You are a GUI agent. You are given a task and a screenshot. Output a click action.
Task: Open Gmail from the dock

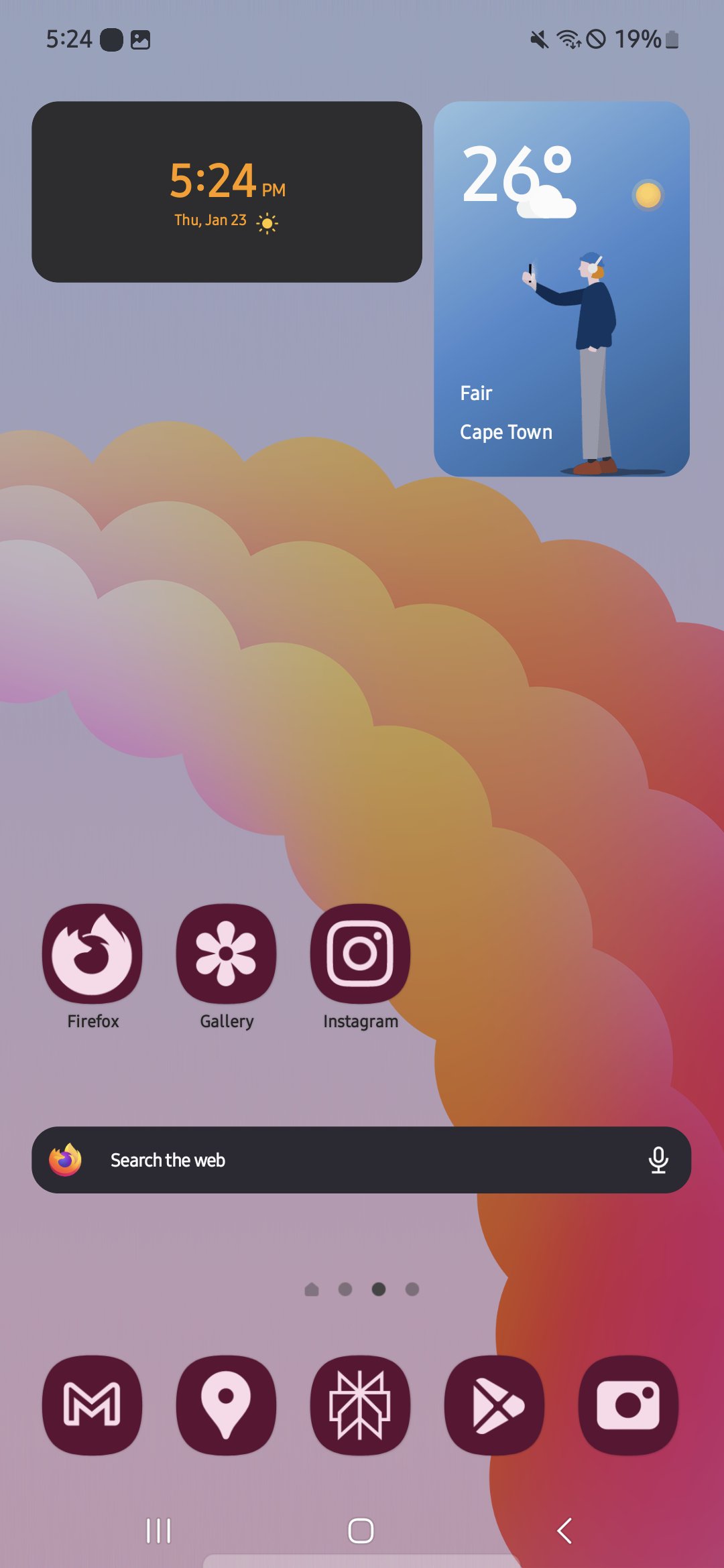[x=92, y=1404]
